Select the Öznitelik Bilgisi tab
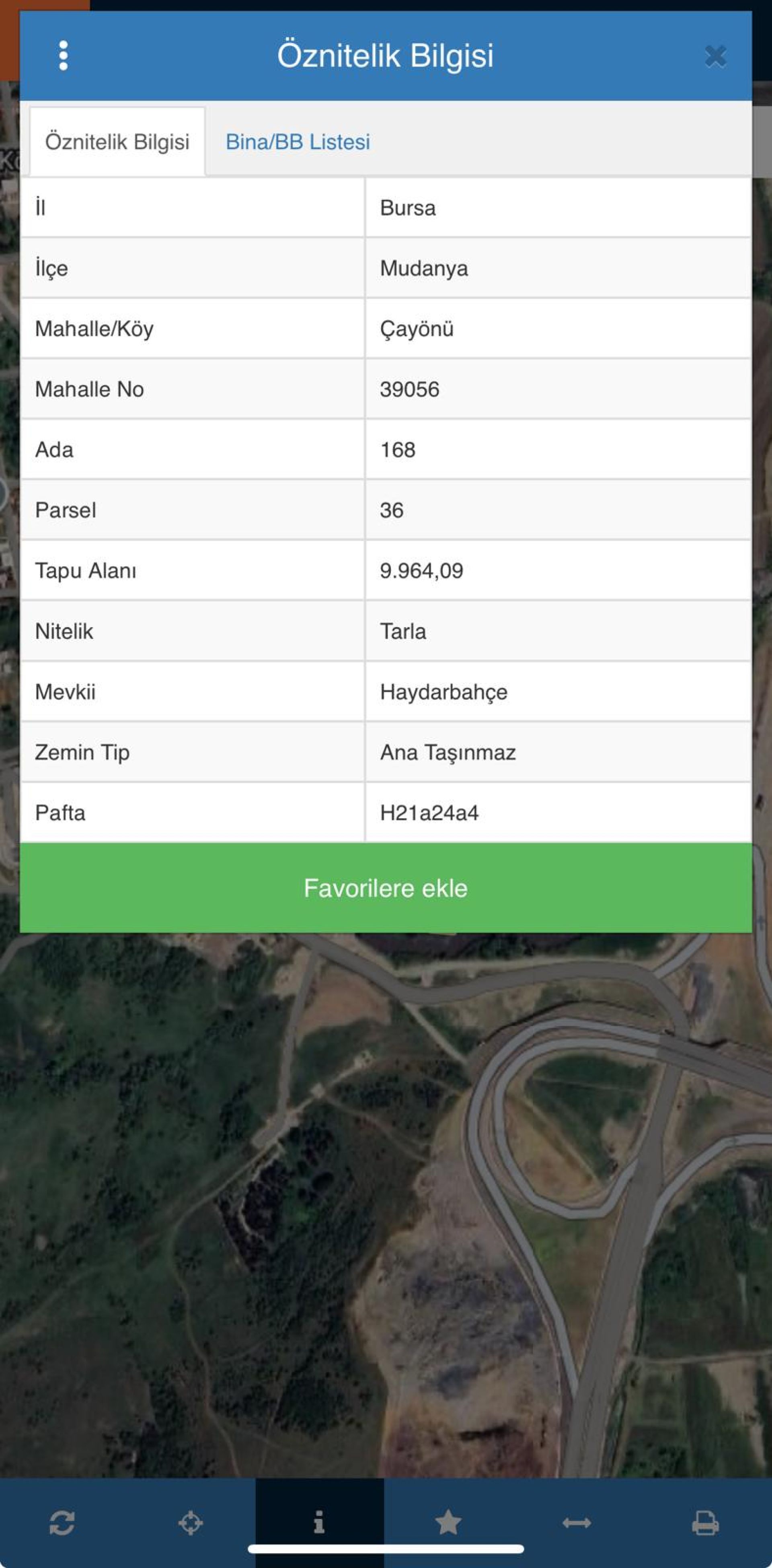 tap(117, 142)
